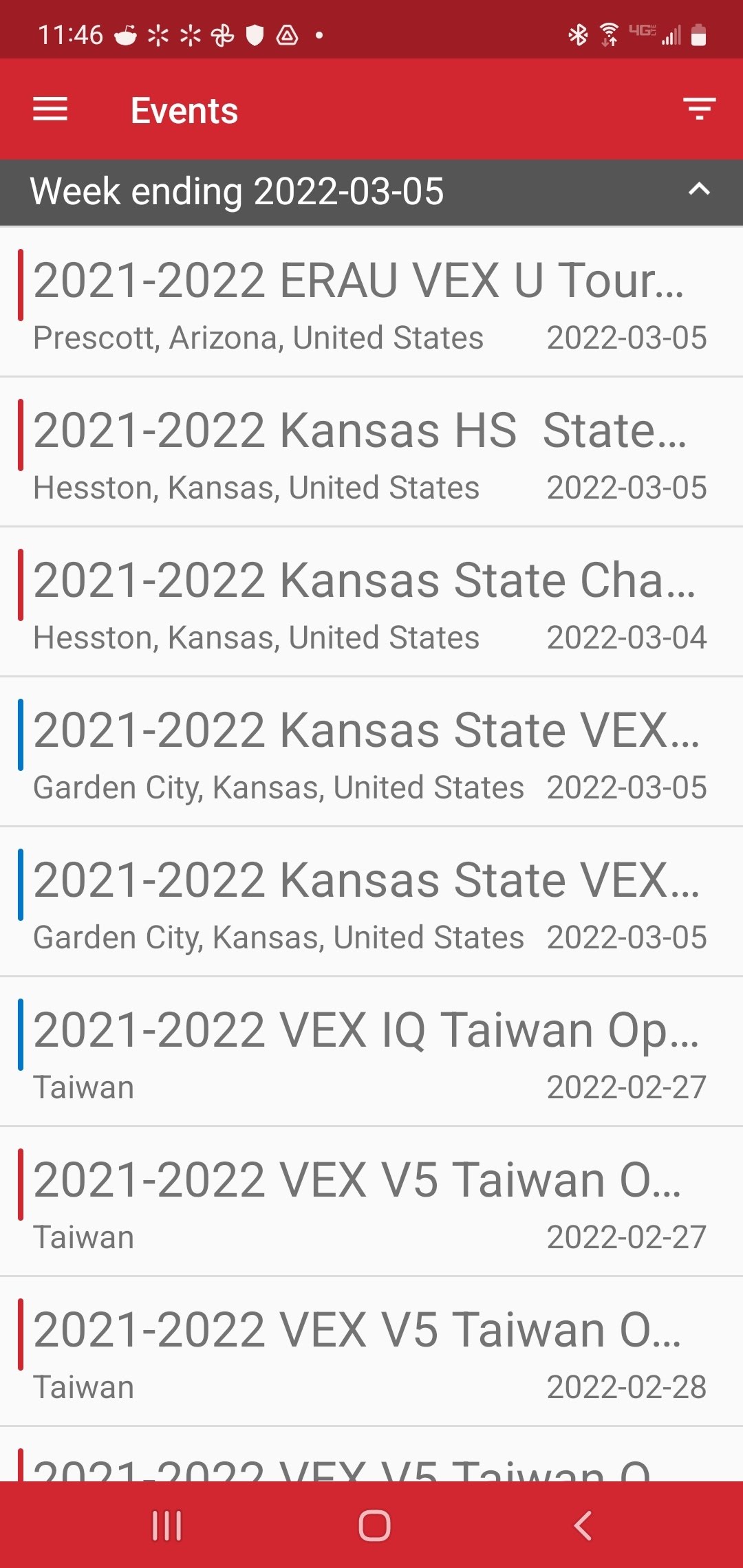Tap the Bluetooth status icon
The image size is (743, 1568).
pos(577,33)
